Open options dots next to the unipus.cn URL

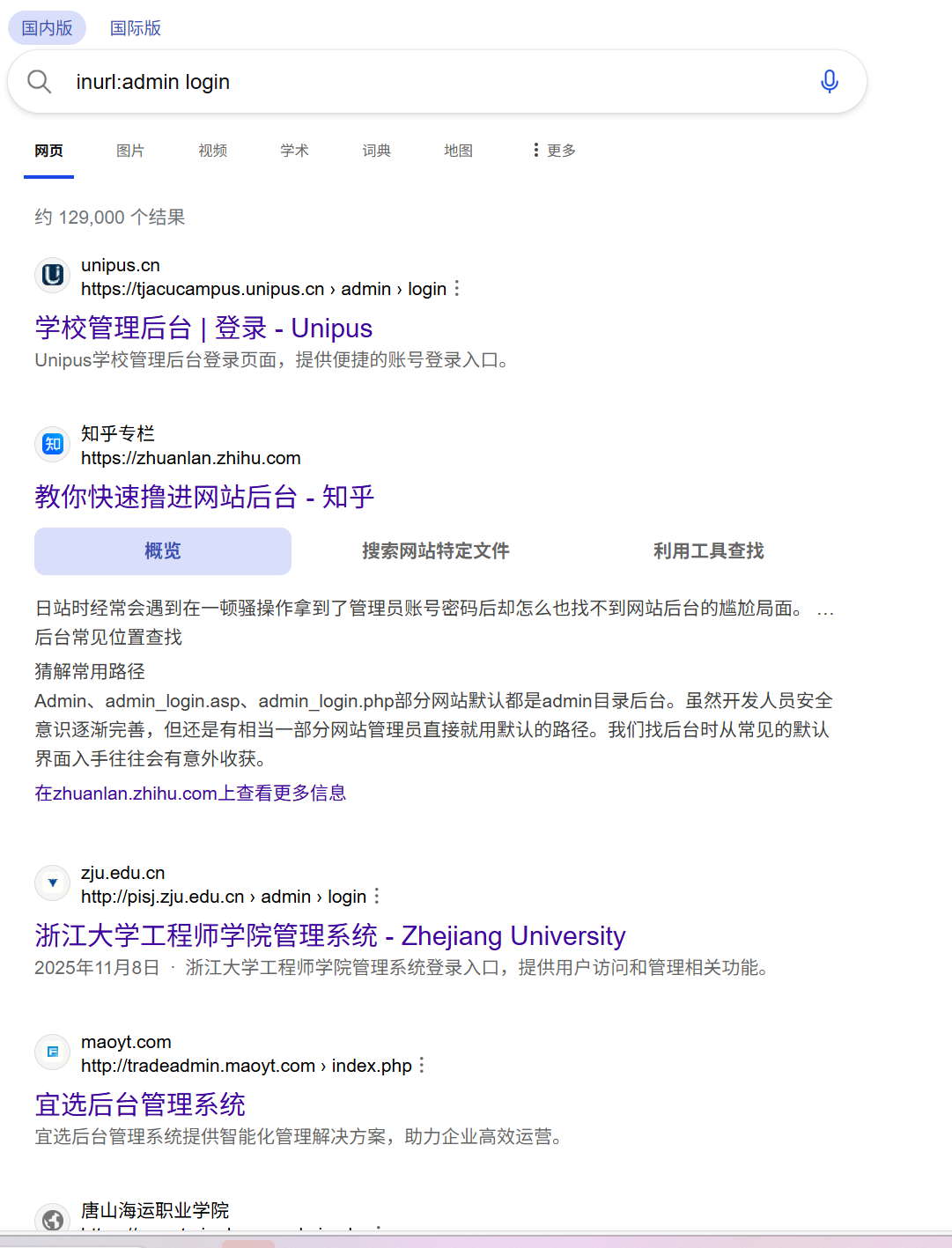pyautogui.click(x=457, y=289)
